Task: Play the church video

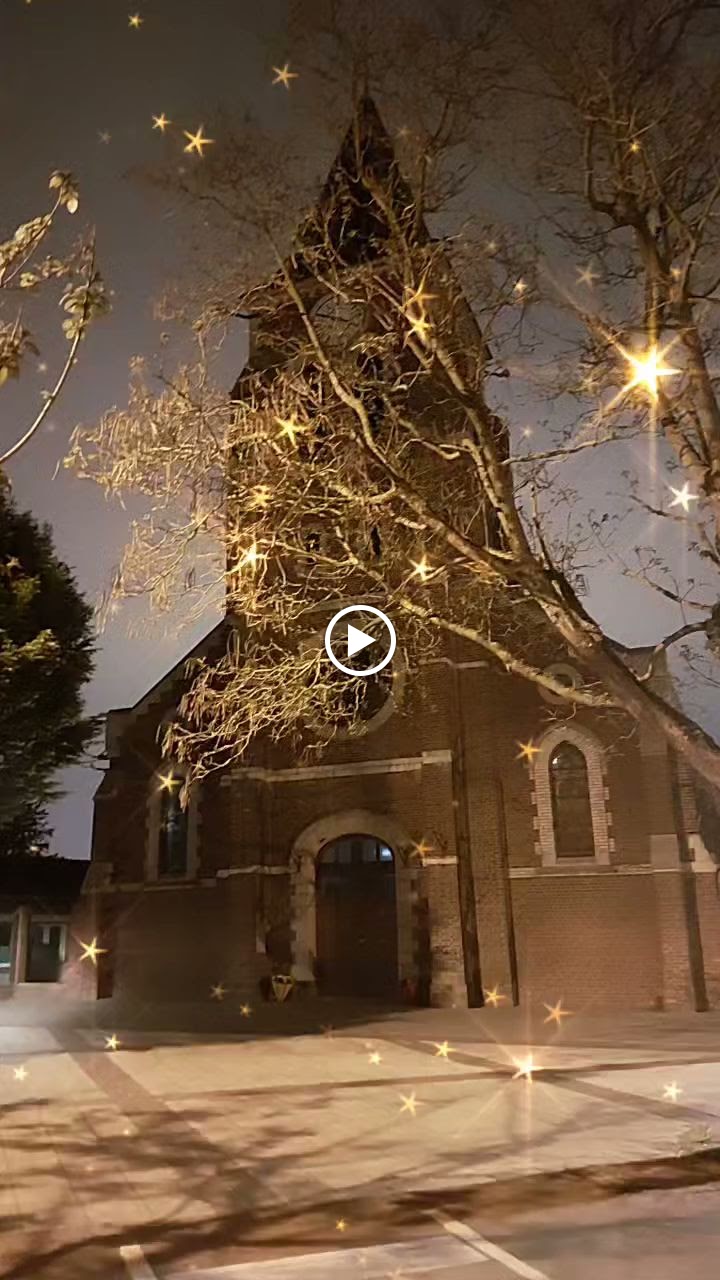Action: (x=360, y=641)
